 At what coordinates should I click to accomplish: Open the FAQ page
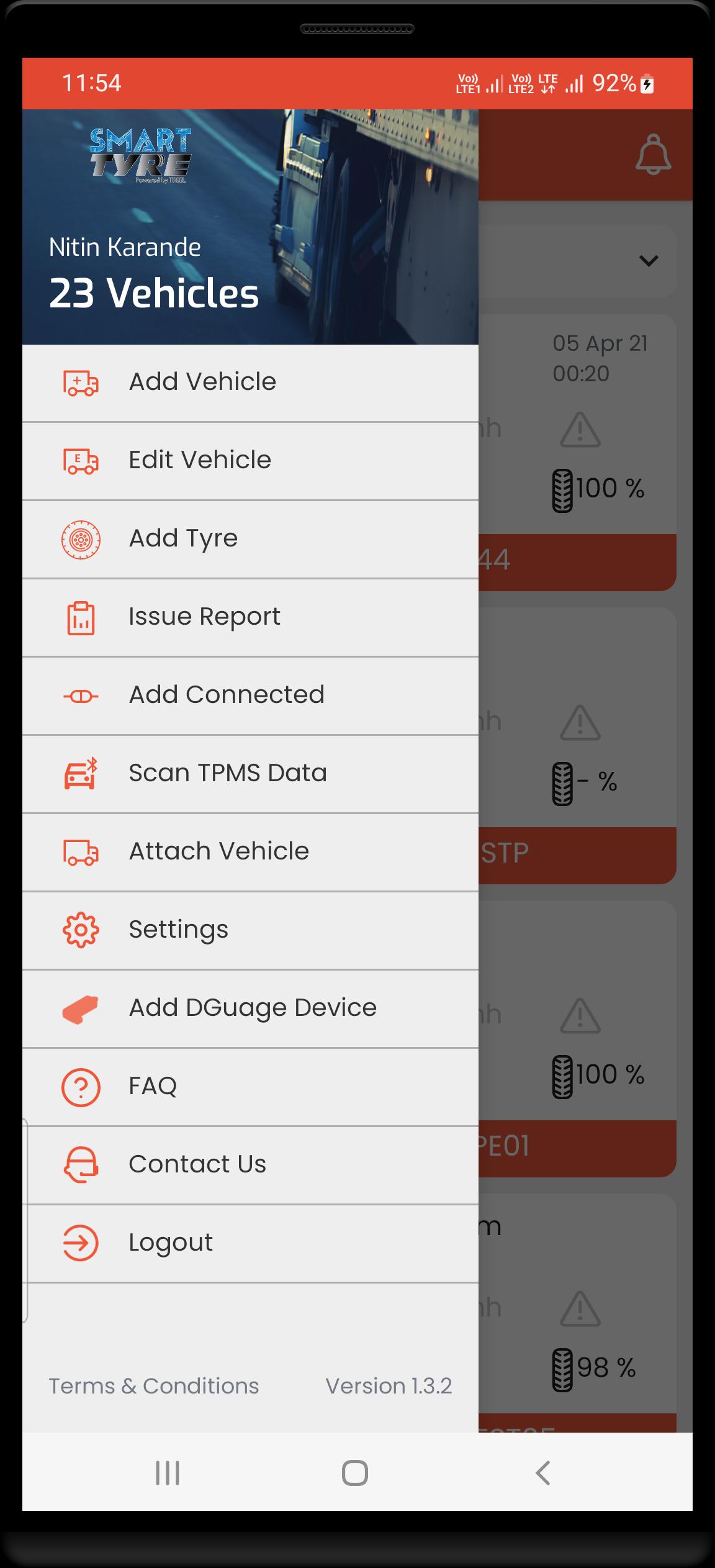[250, 1087]
